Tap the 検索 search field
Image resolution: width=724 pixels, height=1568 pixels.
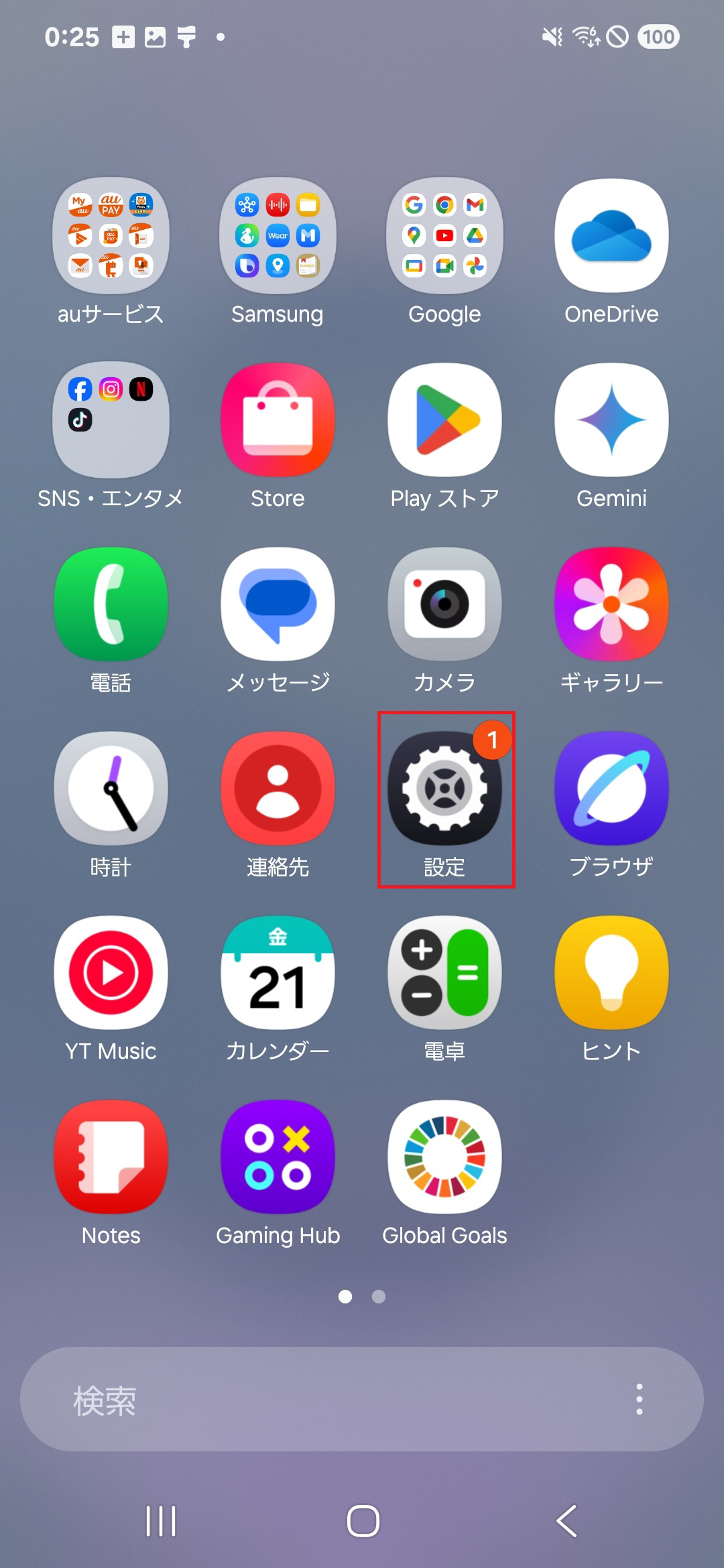[x=302, y=1398]
